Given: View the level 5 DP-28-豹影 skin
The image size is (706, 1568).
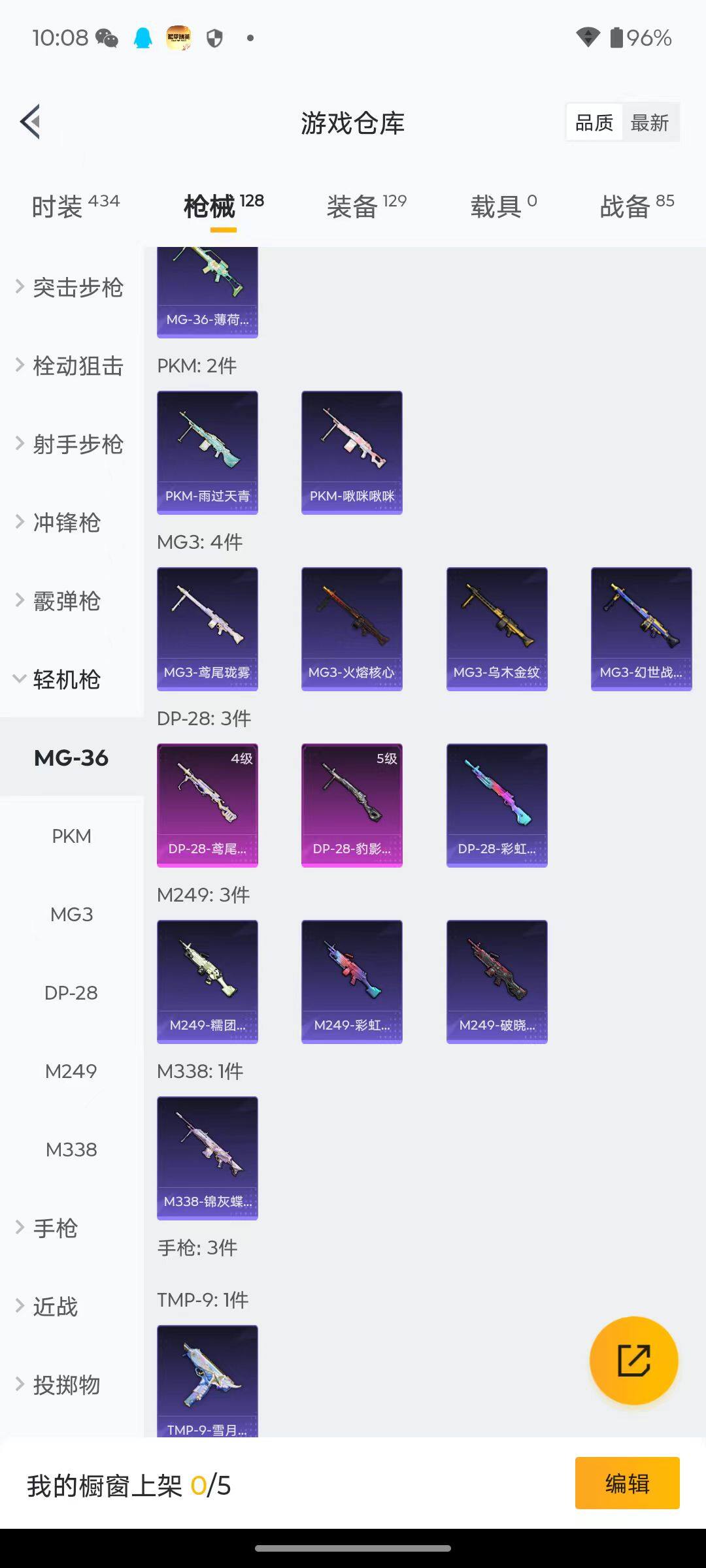Looking at the screenshot, I should [x=352, y=805].
